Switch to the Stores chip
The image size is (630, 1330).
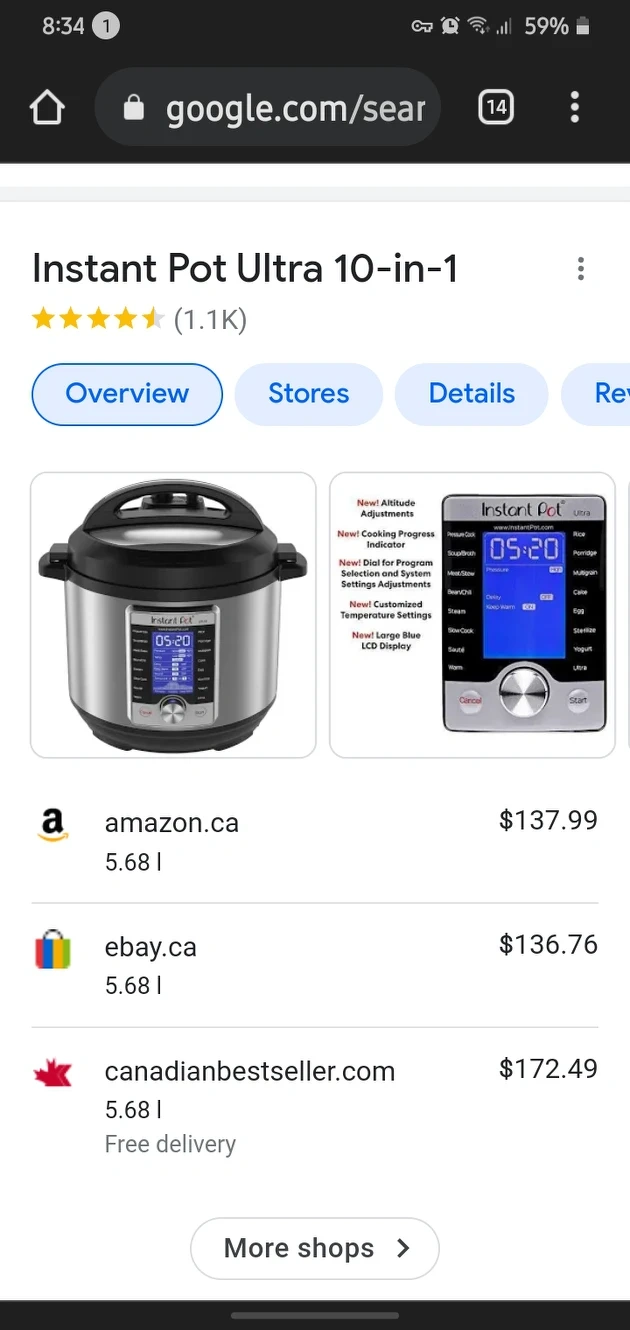click(x=308, y=394)
